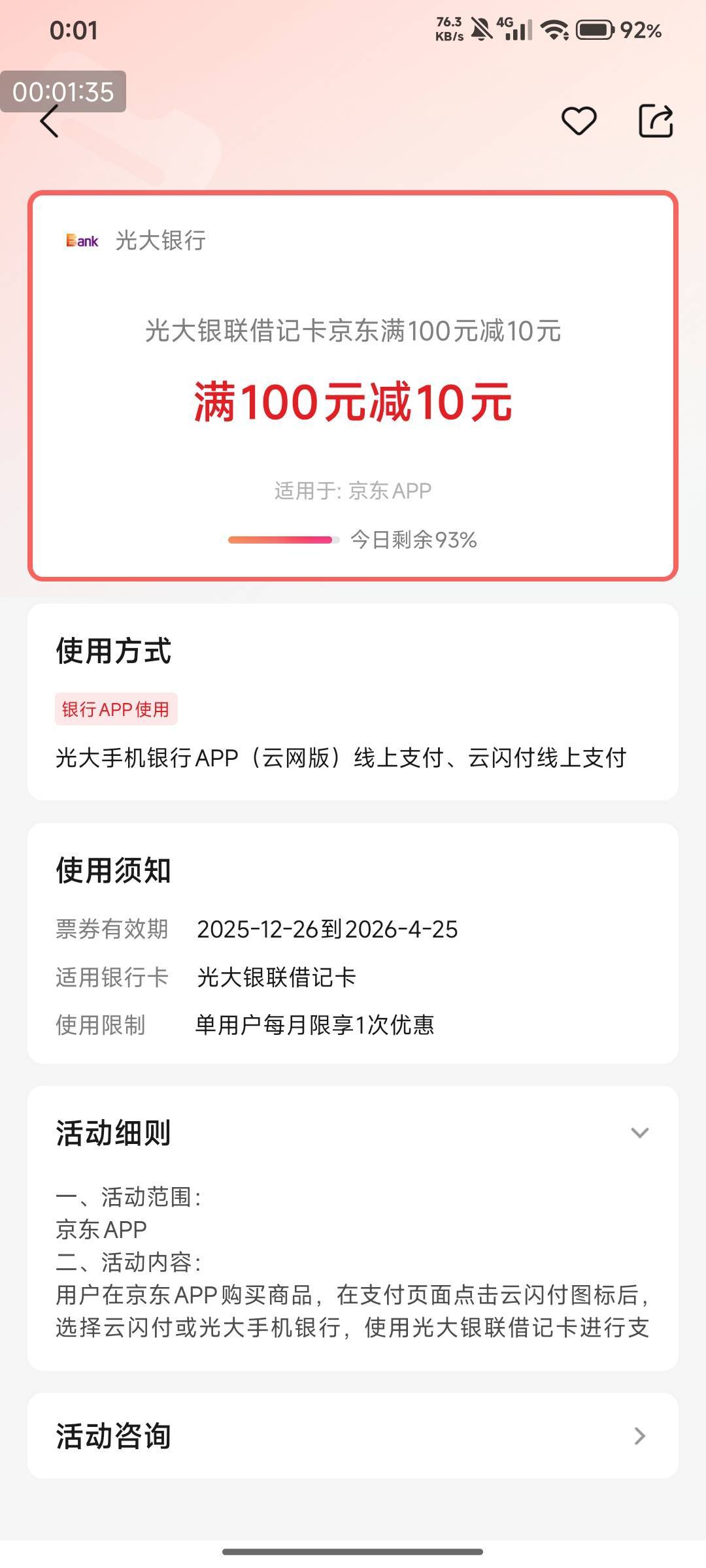Favorite this coupon with the heart icon
This screenshot has height=1568, width=706.
click(579, 122)
